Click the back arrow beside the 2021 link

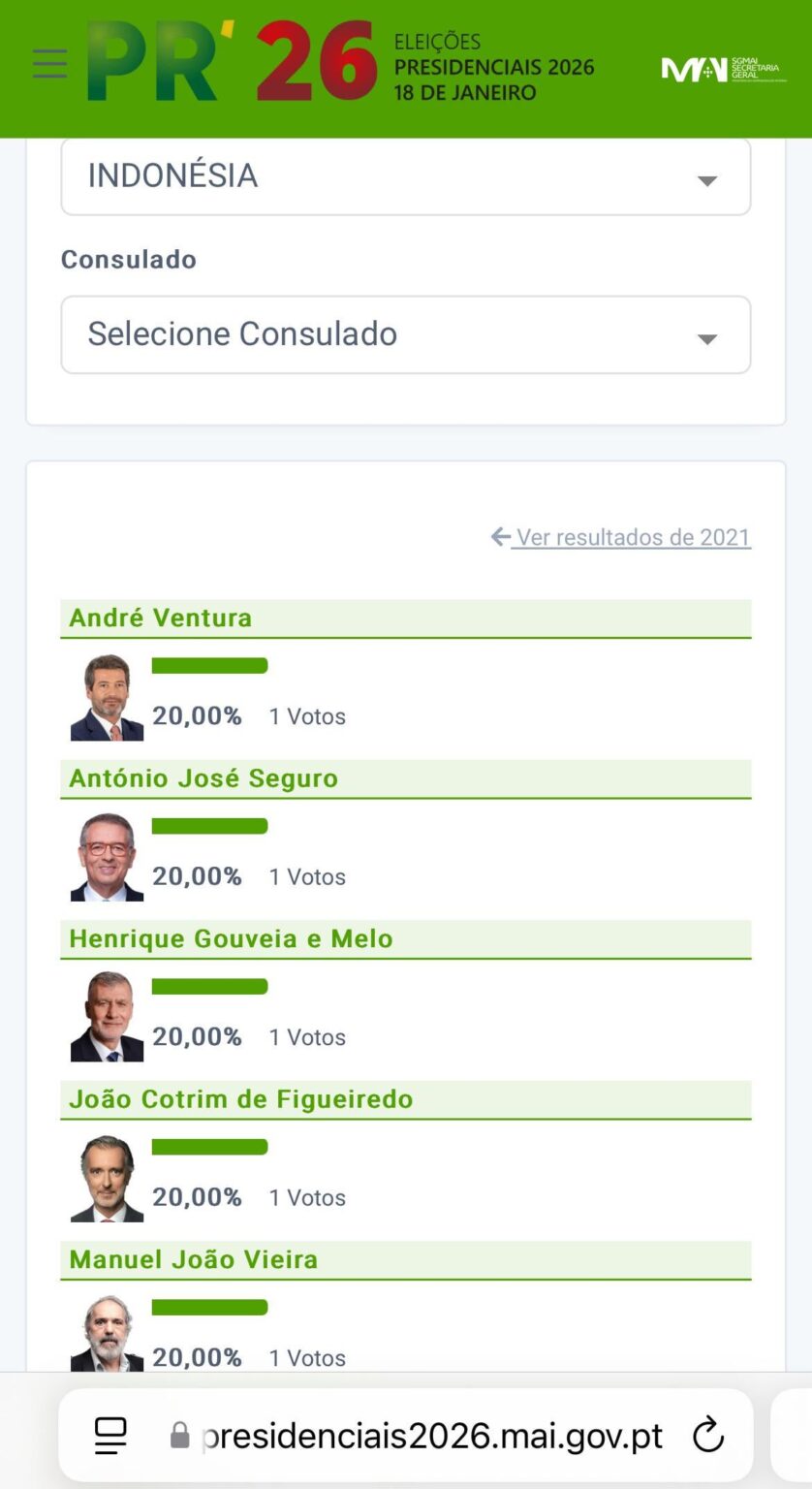500,536
